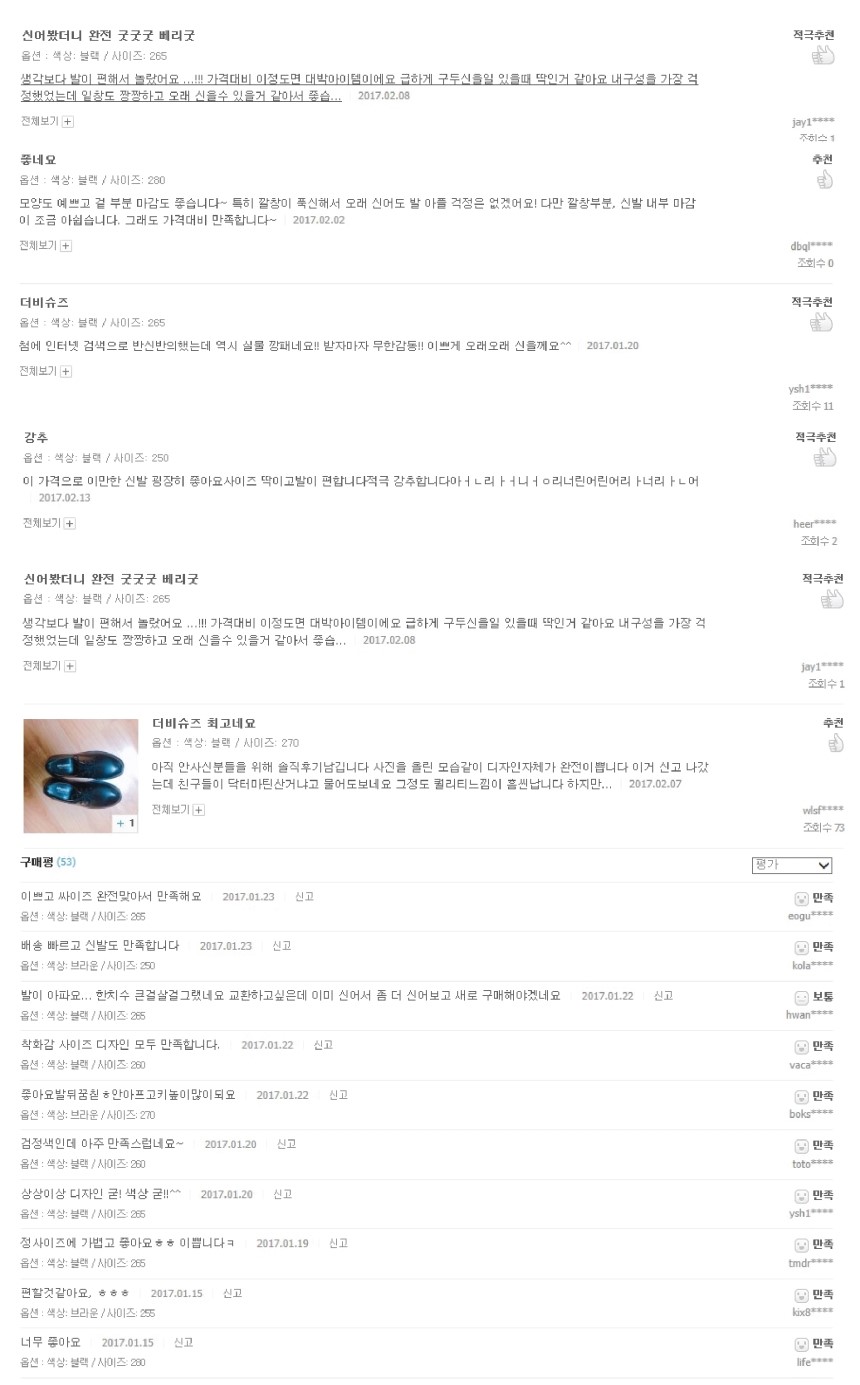The image size is (860, 1385).
Task: Tap 신고 next to 검정색인데 아주 만족스럽네요
Action: point(286,1144)
